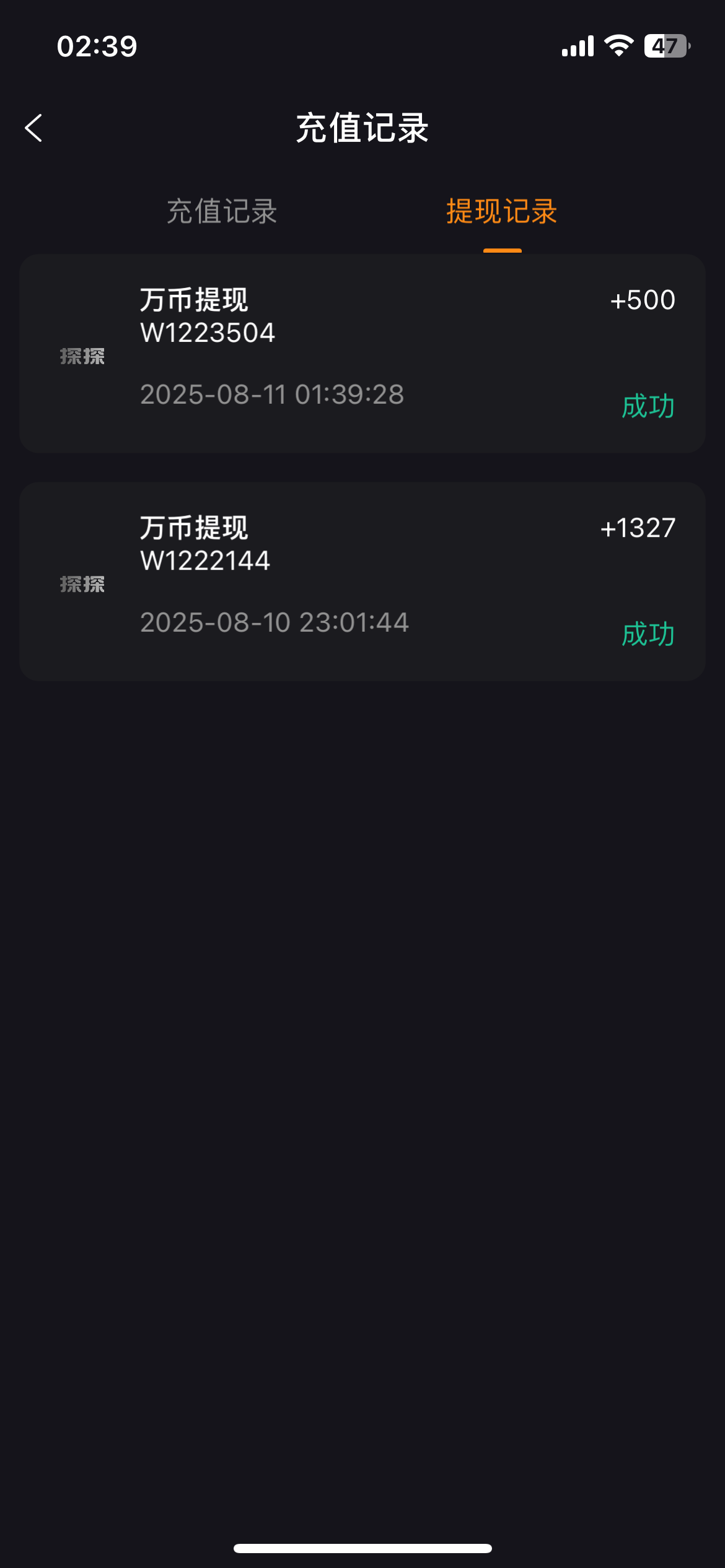This screenshot has height=1568, width=725.
Task: Open withdrawal record W1223504
Action: click(x=362, y=354)
